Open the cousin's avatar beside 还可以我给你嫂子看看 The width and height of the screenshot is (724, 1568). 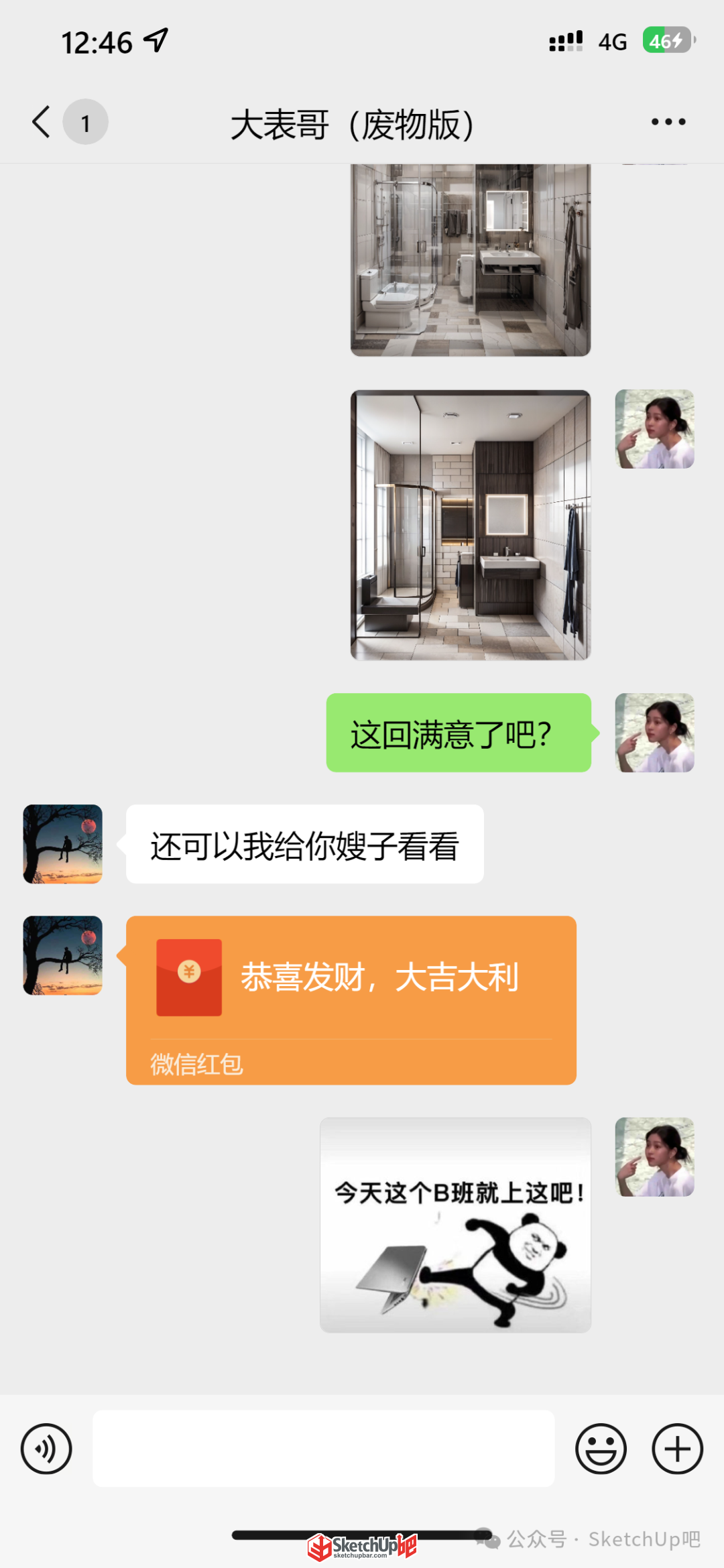(x=63, y=844)
